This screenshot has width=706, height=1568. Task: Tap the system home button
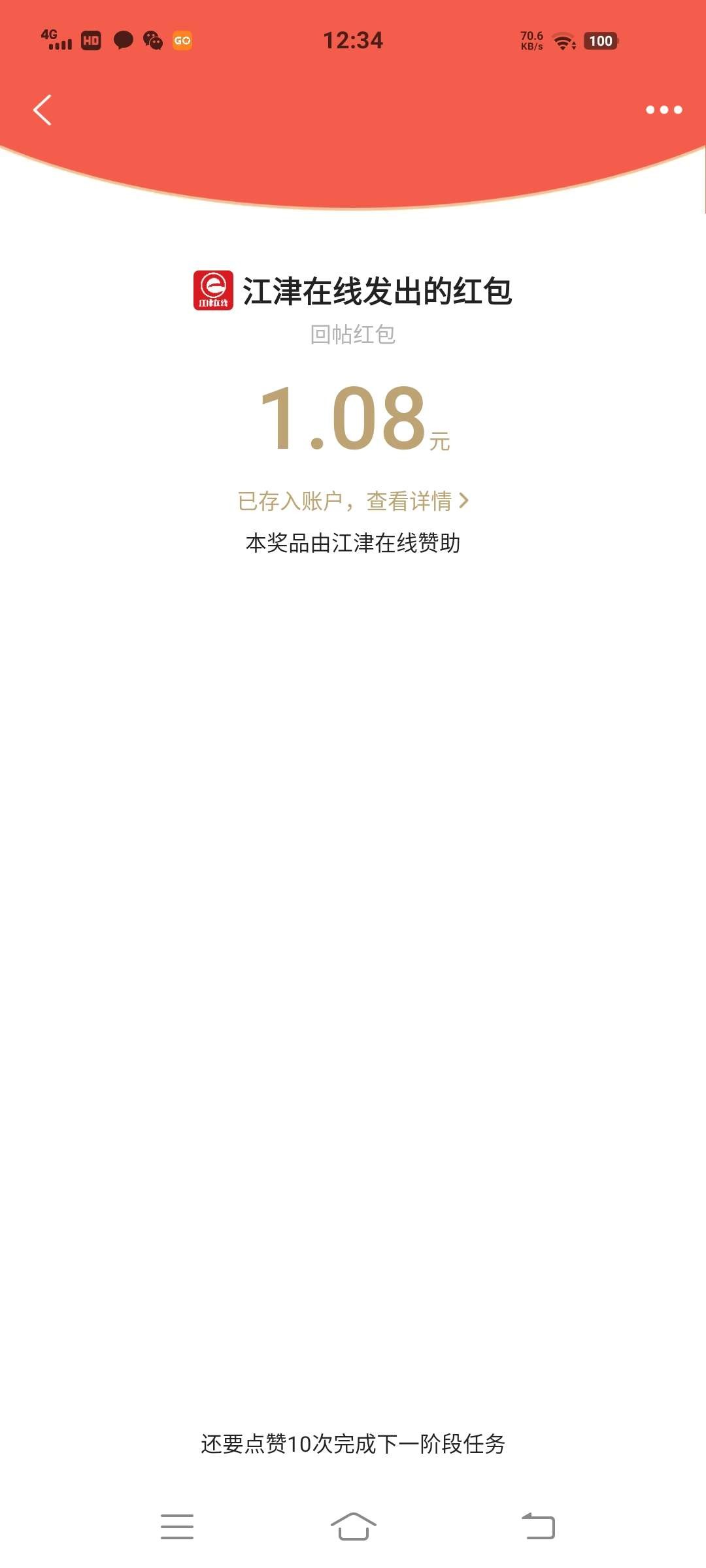tap(353, 1527)
